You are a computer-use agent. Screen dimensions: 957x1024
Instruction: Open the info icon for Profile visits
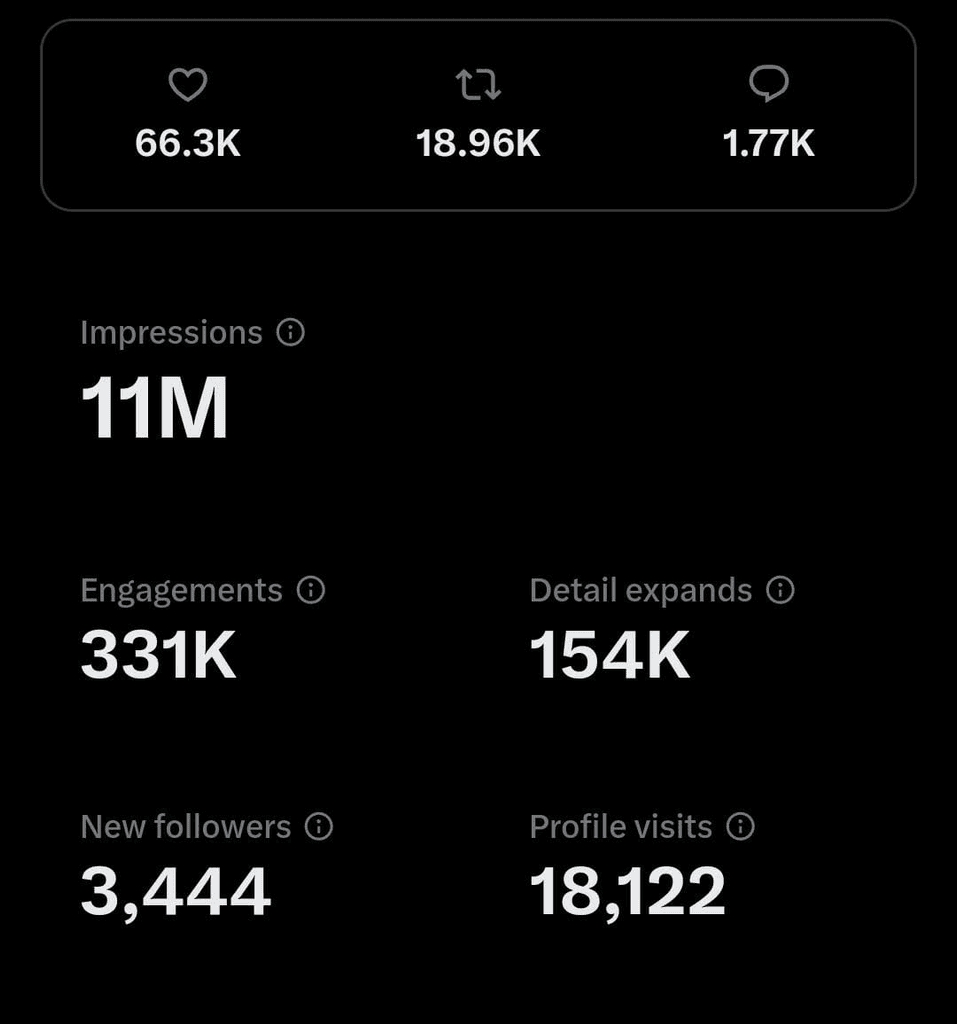pos(741,826)
